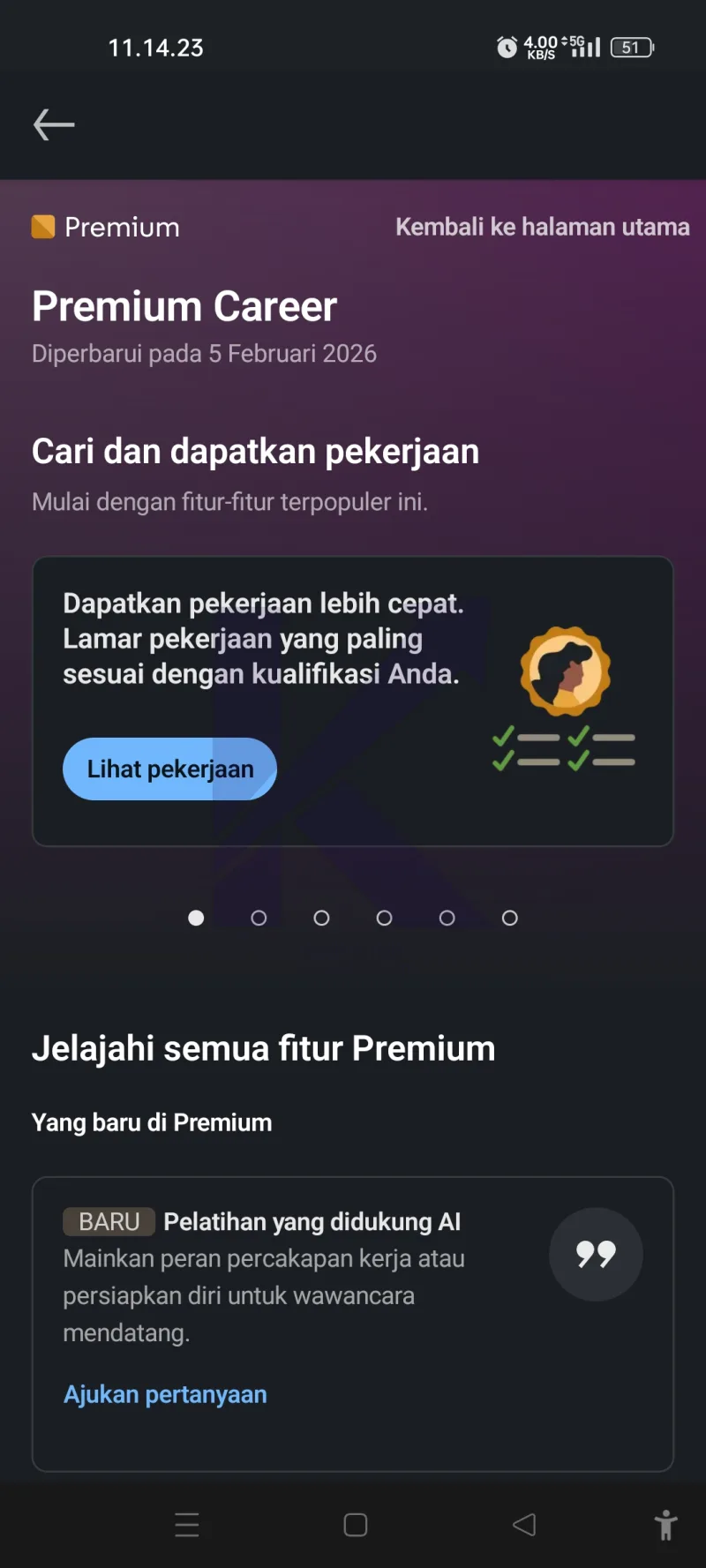Tap the Lihat pekerjaan button

click(x=169, y=769)
